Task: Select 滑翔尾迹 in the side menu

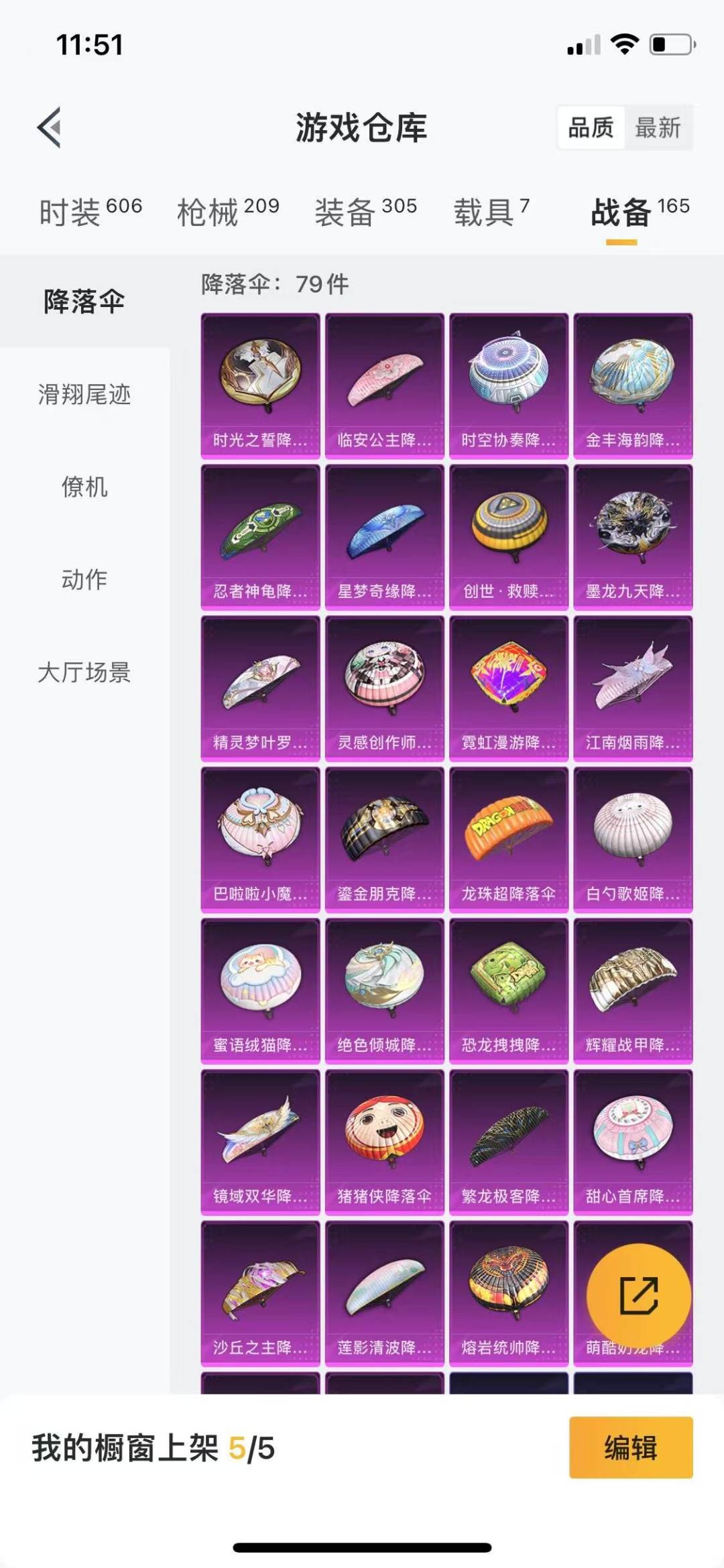Action: click(84, 394)
